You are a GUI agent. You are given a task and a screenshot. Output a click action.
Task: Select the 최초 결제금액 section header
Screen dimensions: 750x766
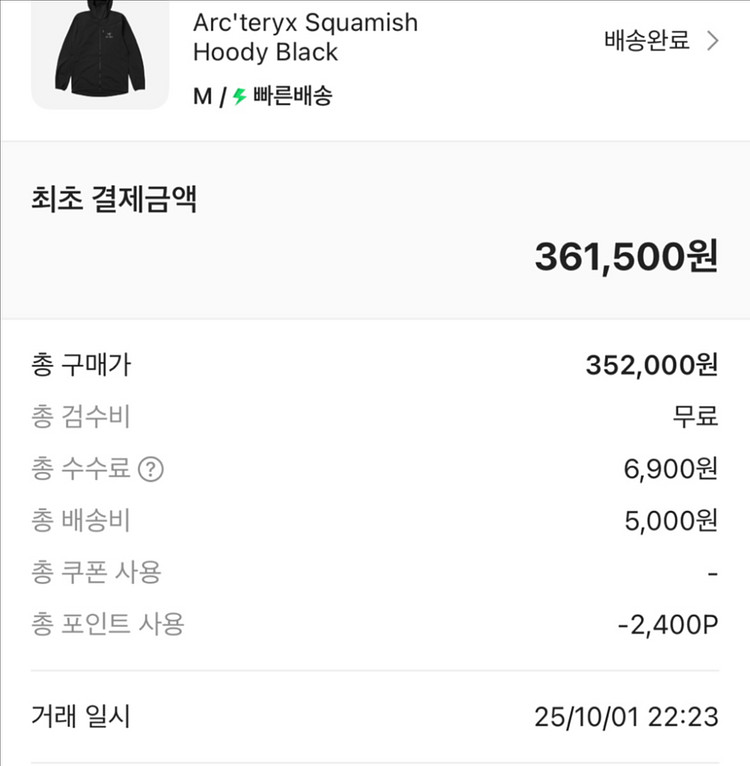pos(114,199)
